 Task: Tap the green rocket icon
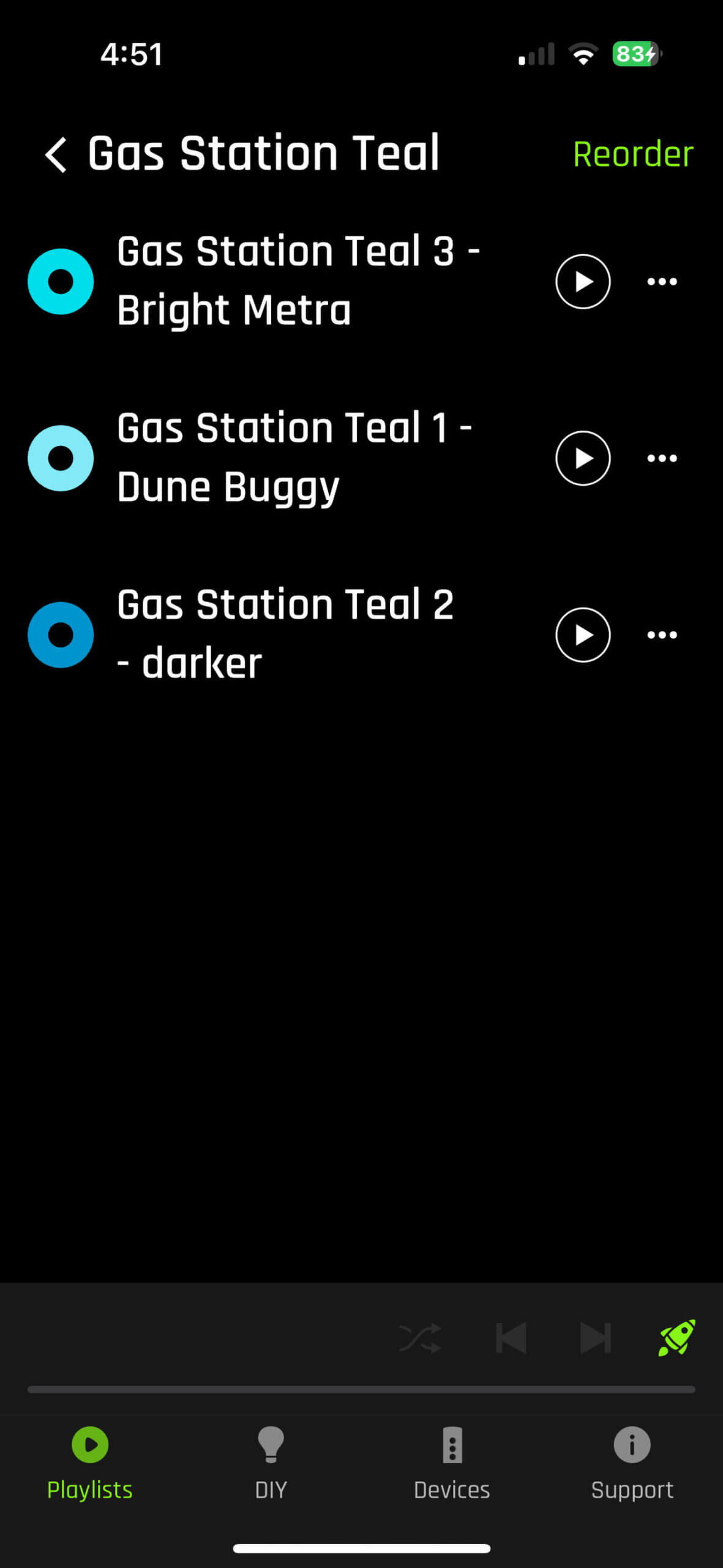click(x=676, y=1338)
